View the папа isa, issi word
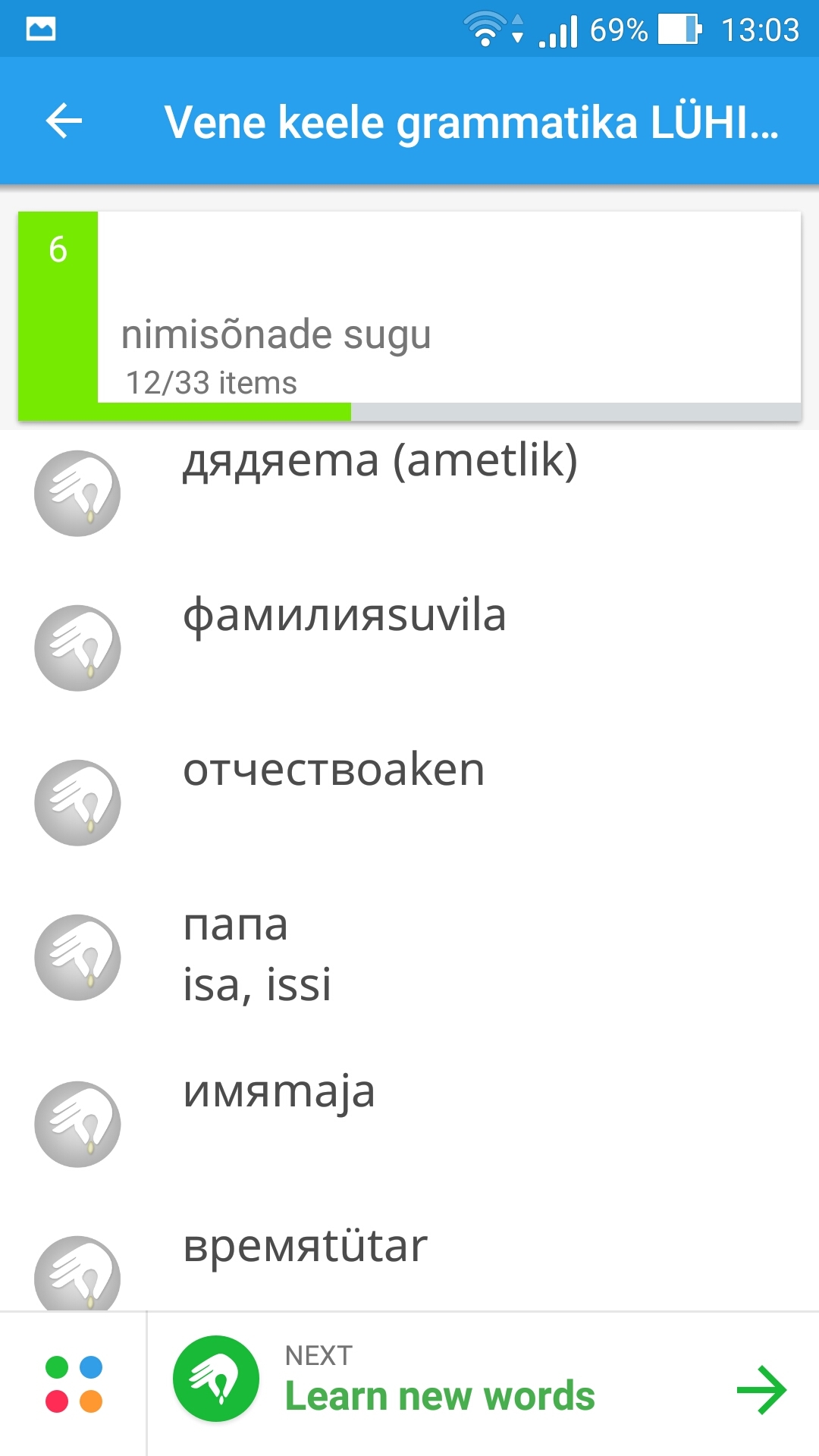Screen dimensions: 819x1456 (x=409, y=957)
